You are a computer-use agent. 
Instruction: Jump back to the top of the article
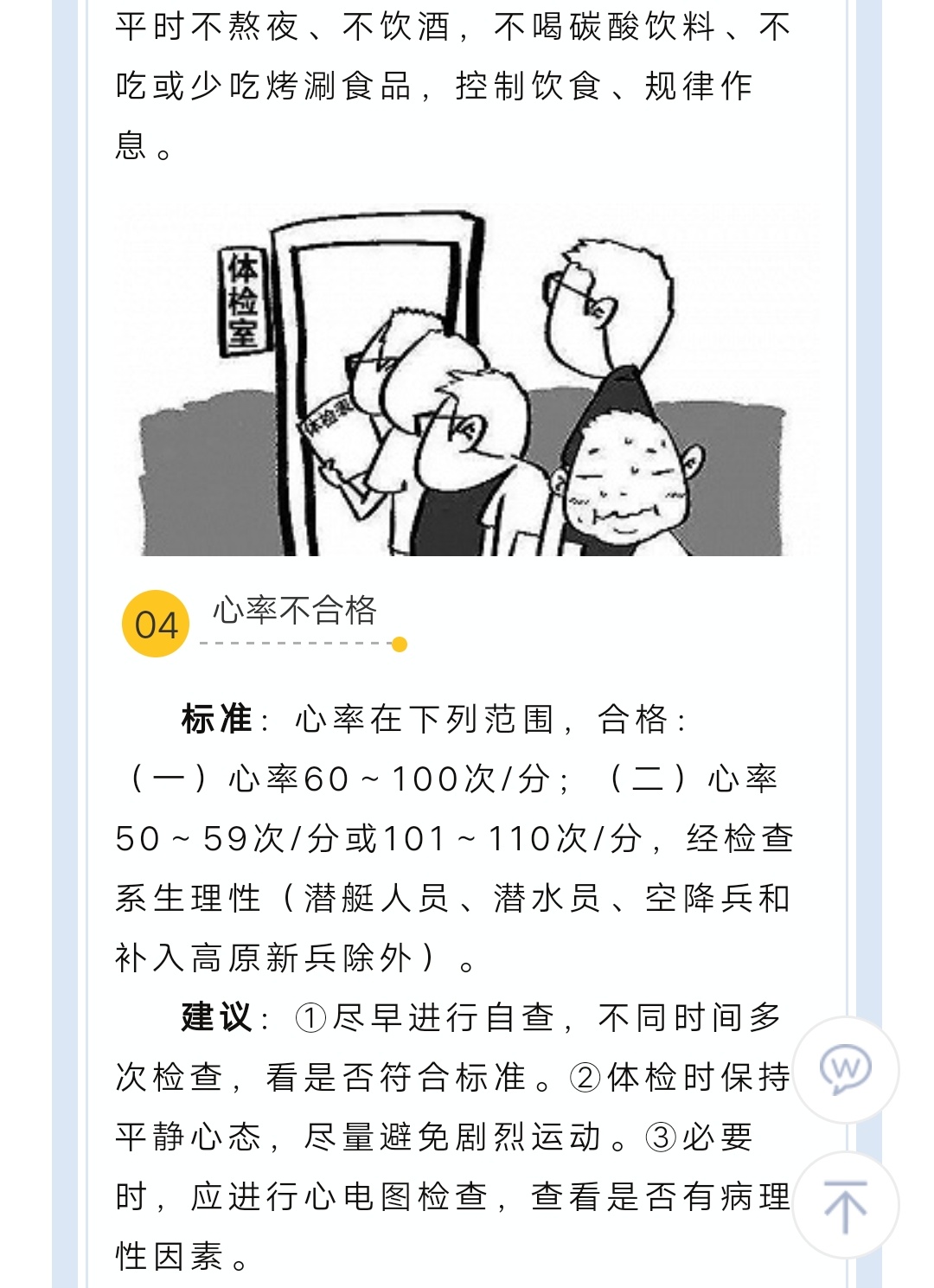(x=845, y=1205)
